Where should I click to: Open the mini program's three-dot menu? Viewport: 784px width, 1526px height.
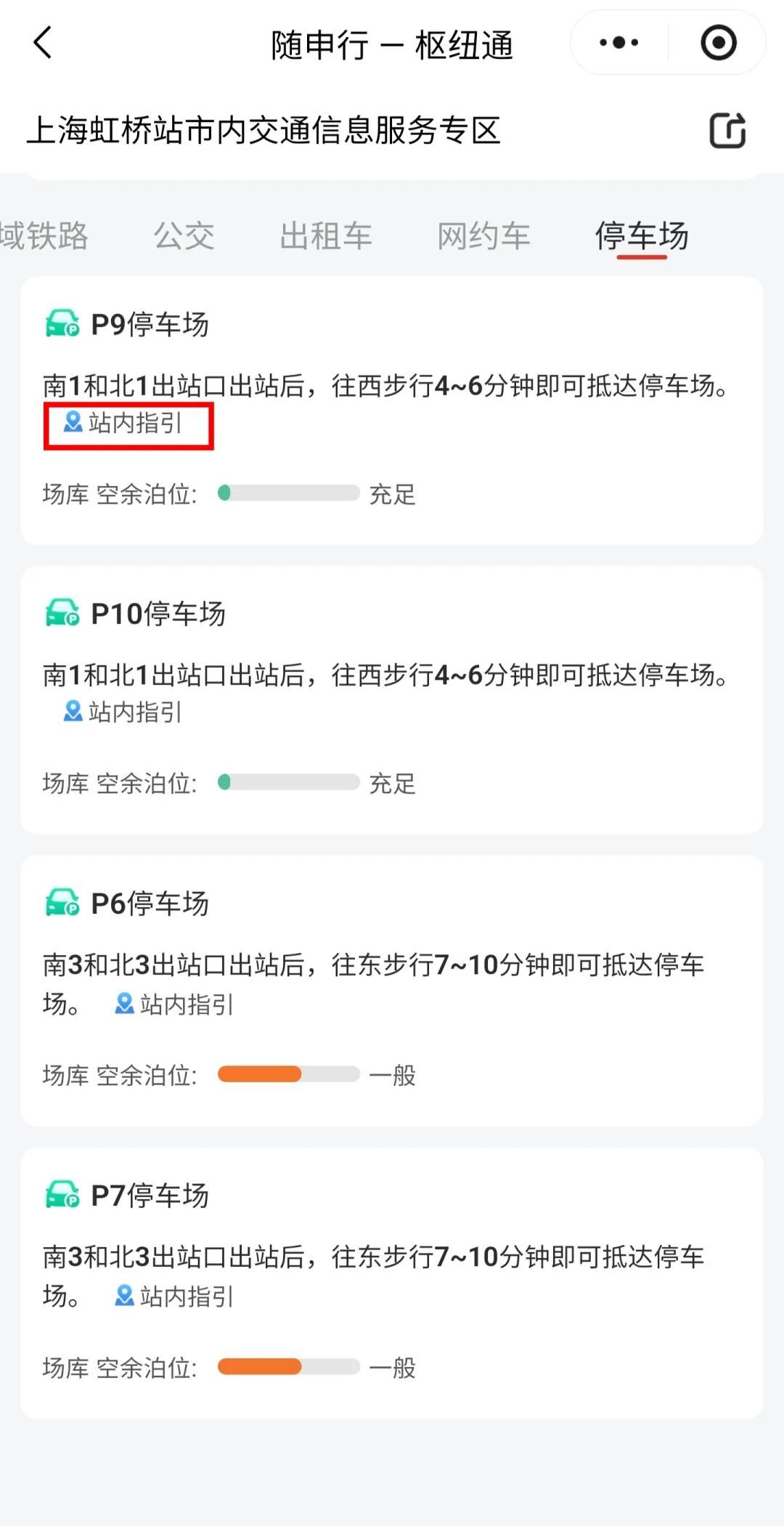[618, 43]
